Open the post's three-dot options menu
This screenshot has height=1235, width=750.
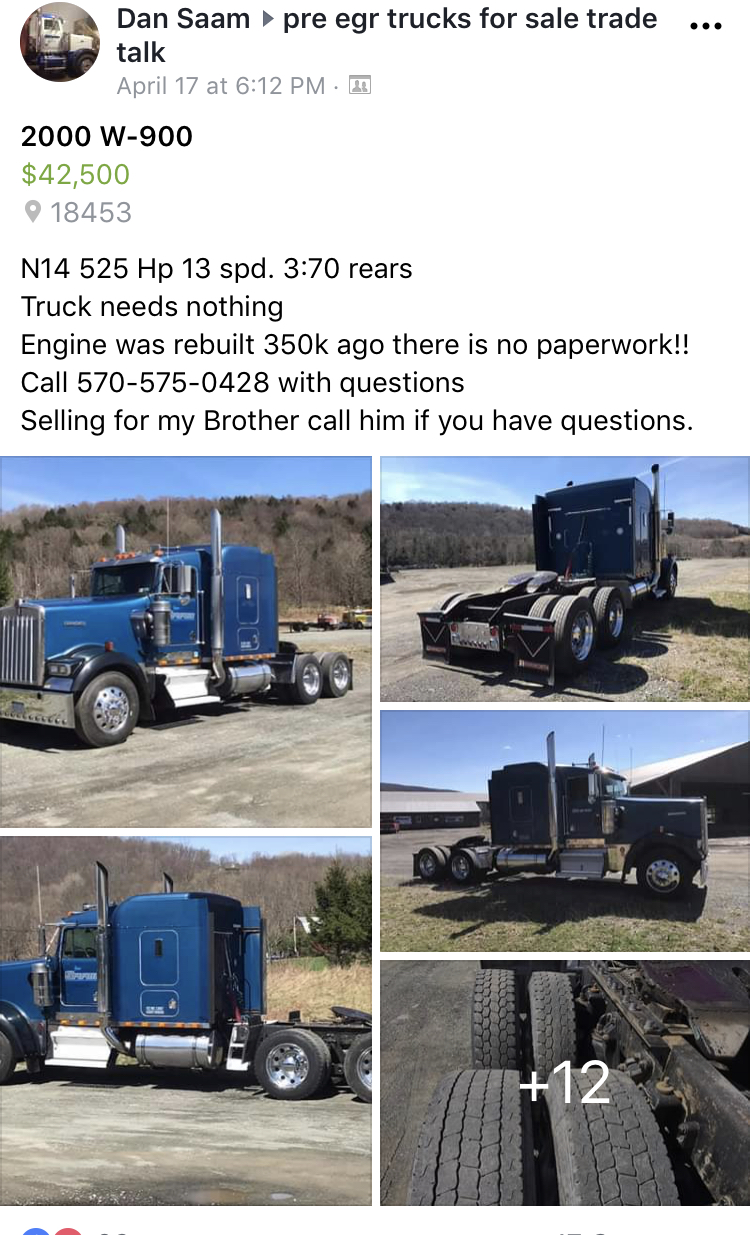tap(706, 26)
